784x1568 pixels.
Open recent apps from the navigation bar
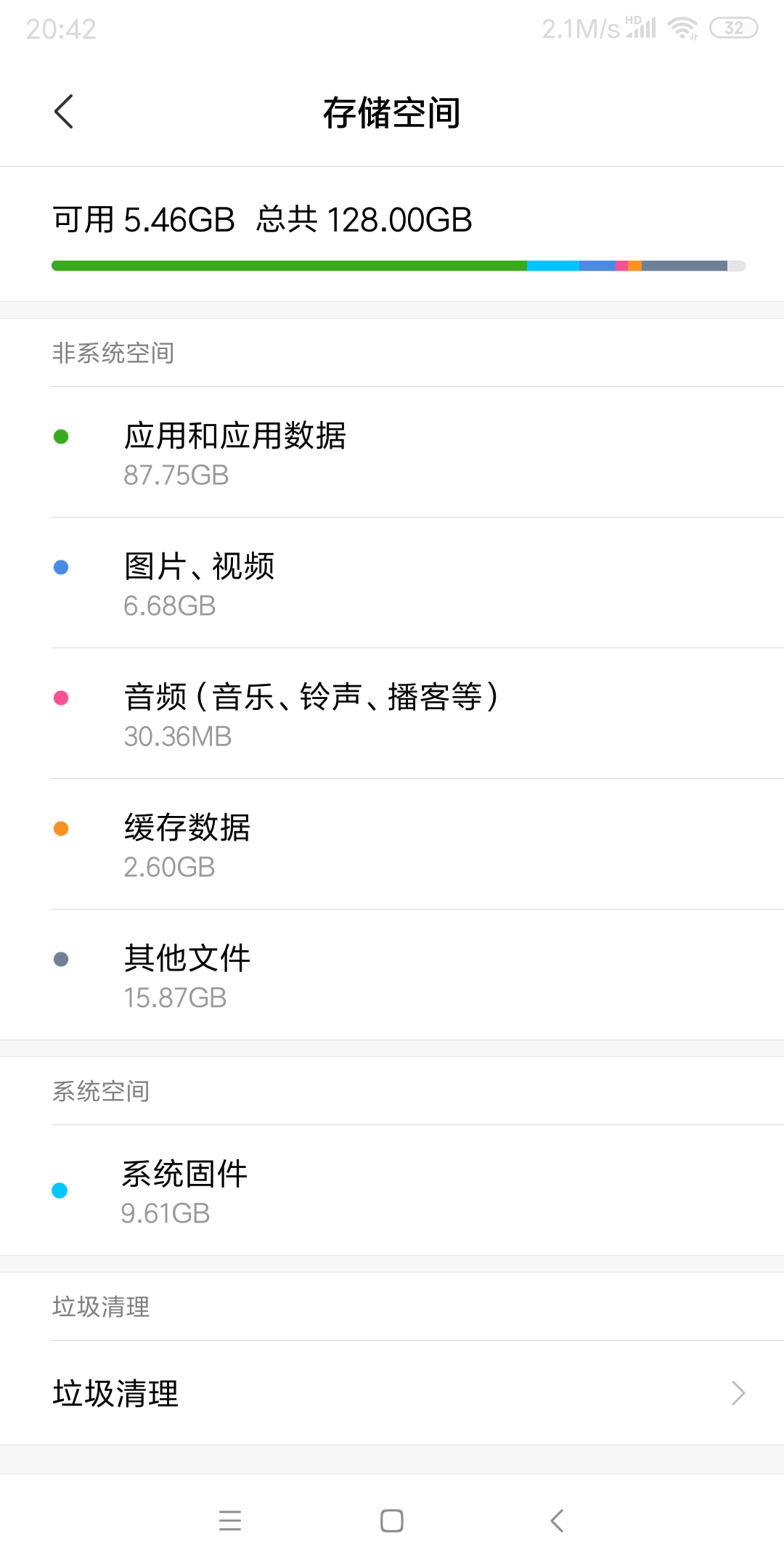(x=230, y=1521)
